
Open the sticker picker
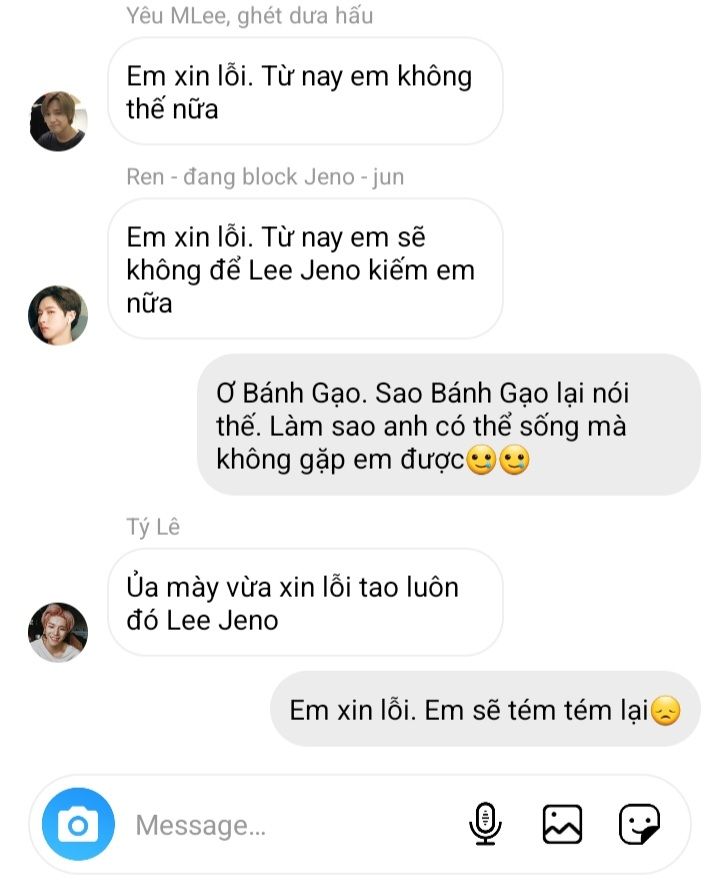click(639, 825)
